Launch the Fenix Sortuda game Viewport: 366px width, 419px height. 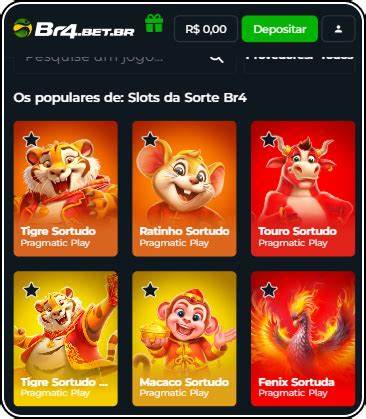click(303, 339)
